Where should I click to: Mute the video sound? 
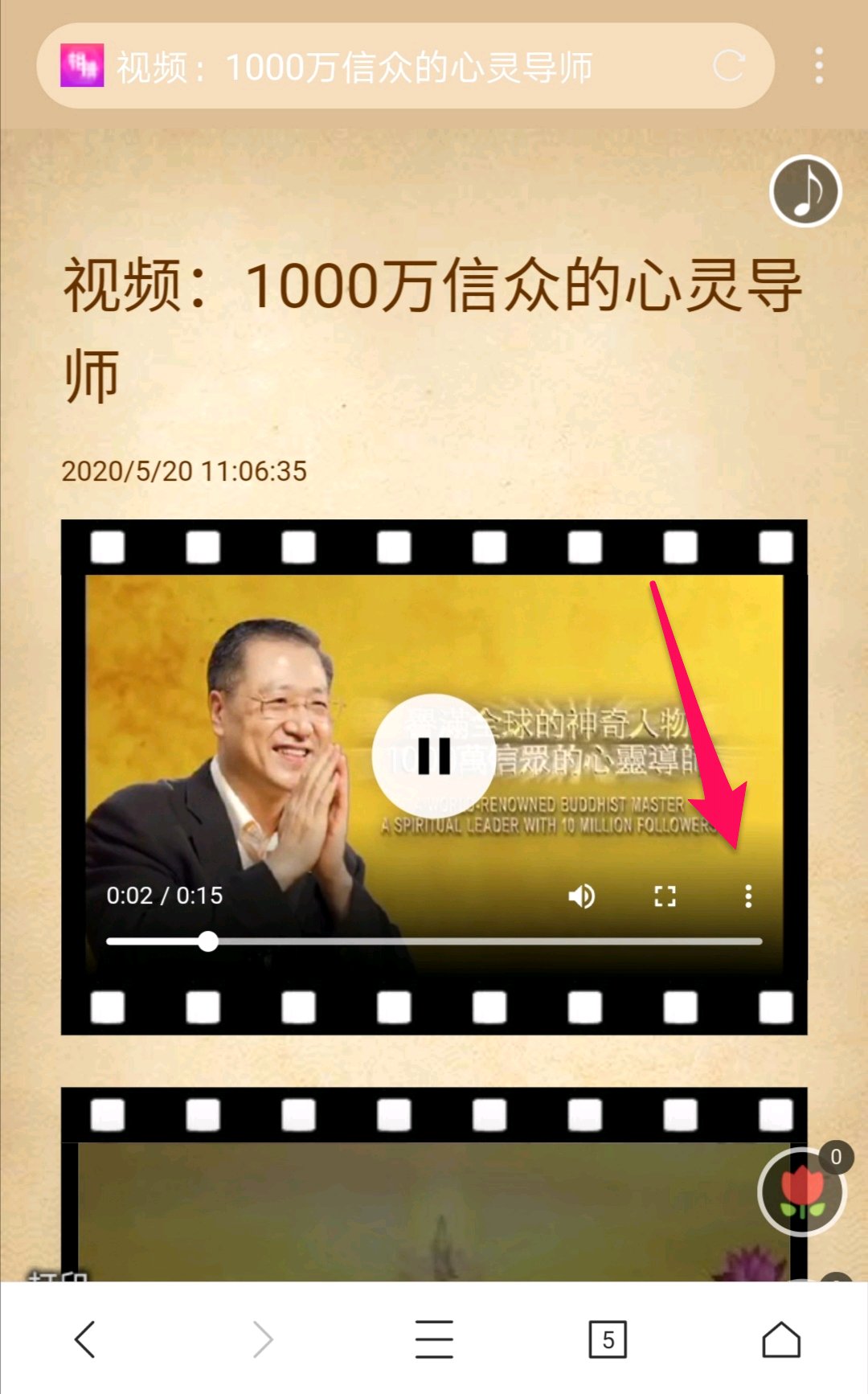click(x=581, y=896)
